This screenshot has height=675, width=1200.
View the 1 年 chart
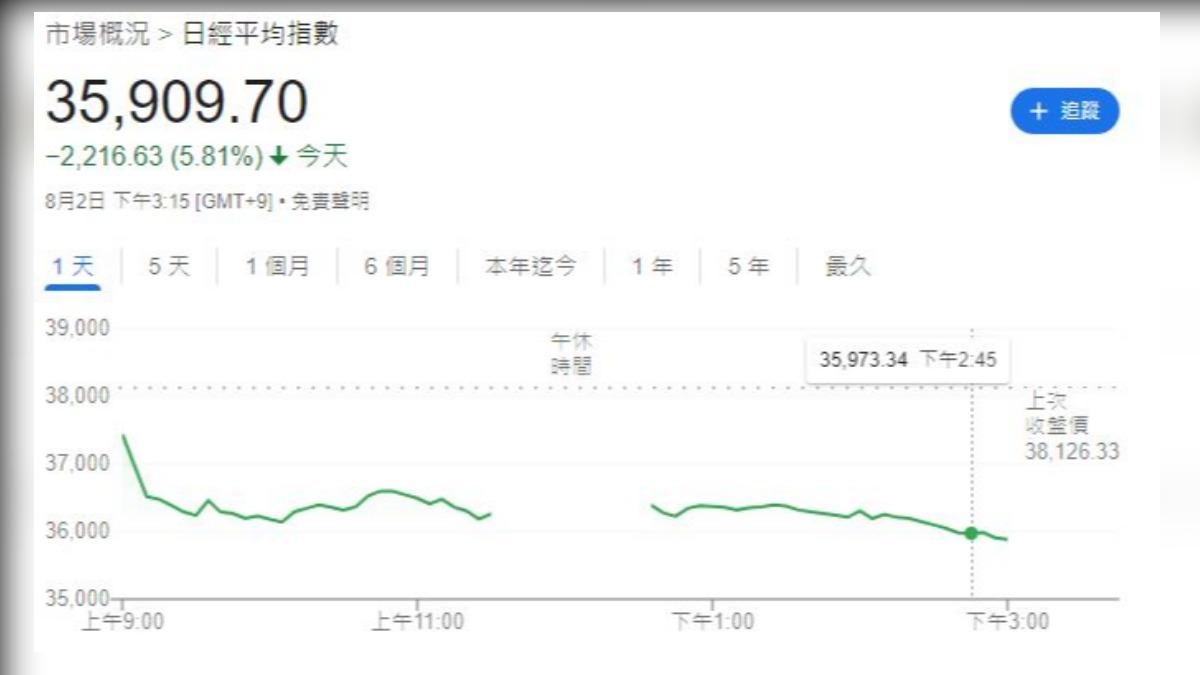(x=652, y=267)
